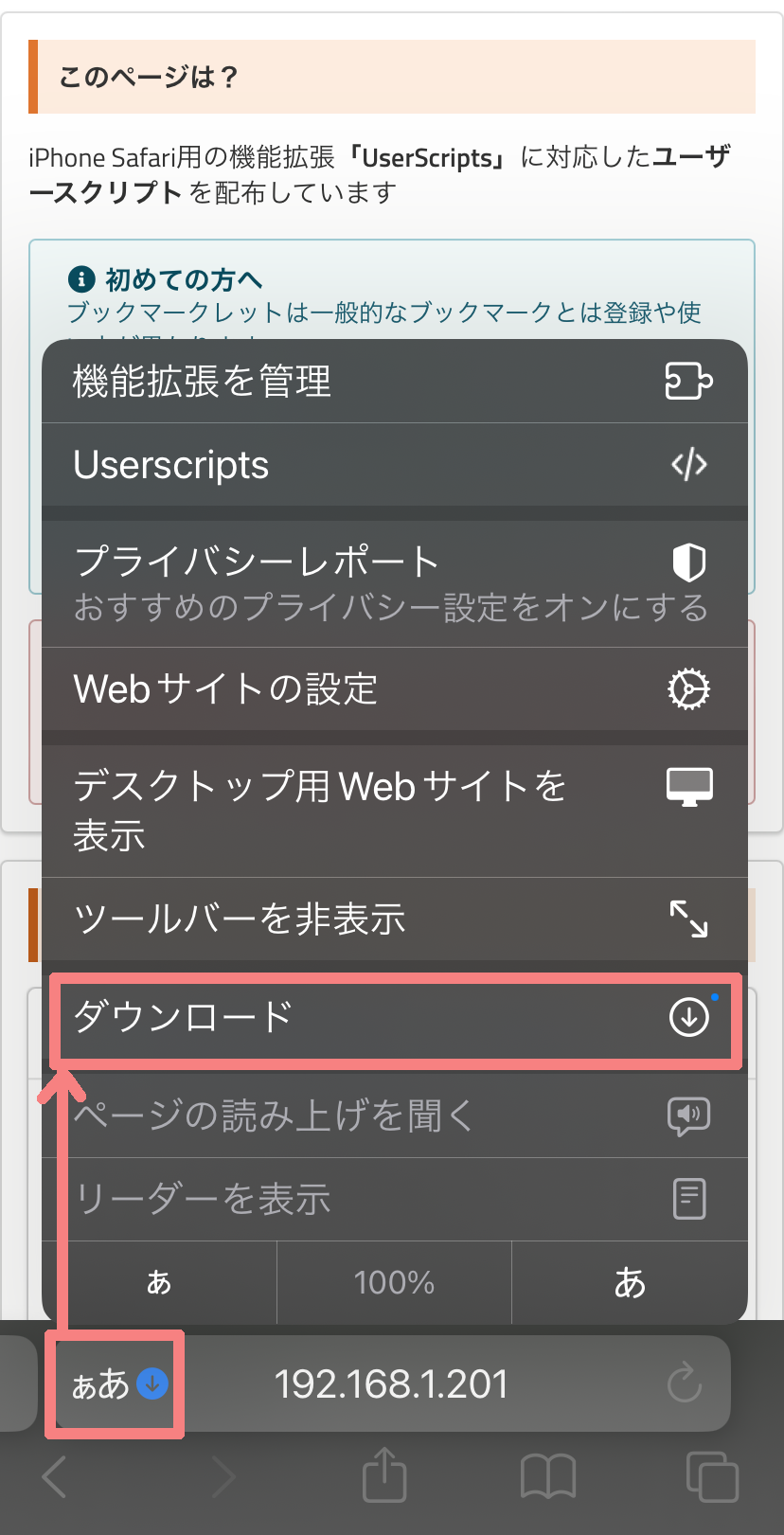Open the share sheet
The height and width of the screenshot is (1535, 784).
coord(384,1474)
